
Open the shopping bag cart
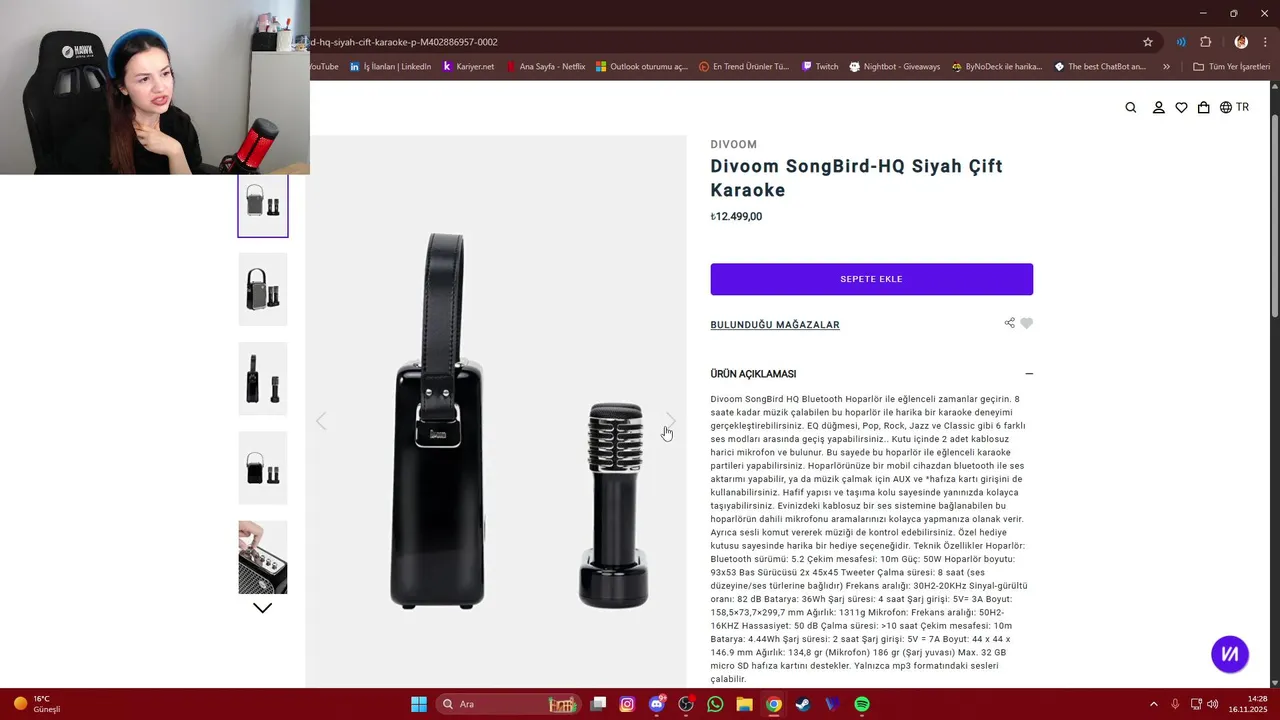tap(1203, 108)
